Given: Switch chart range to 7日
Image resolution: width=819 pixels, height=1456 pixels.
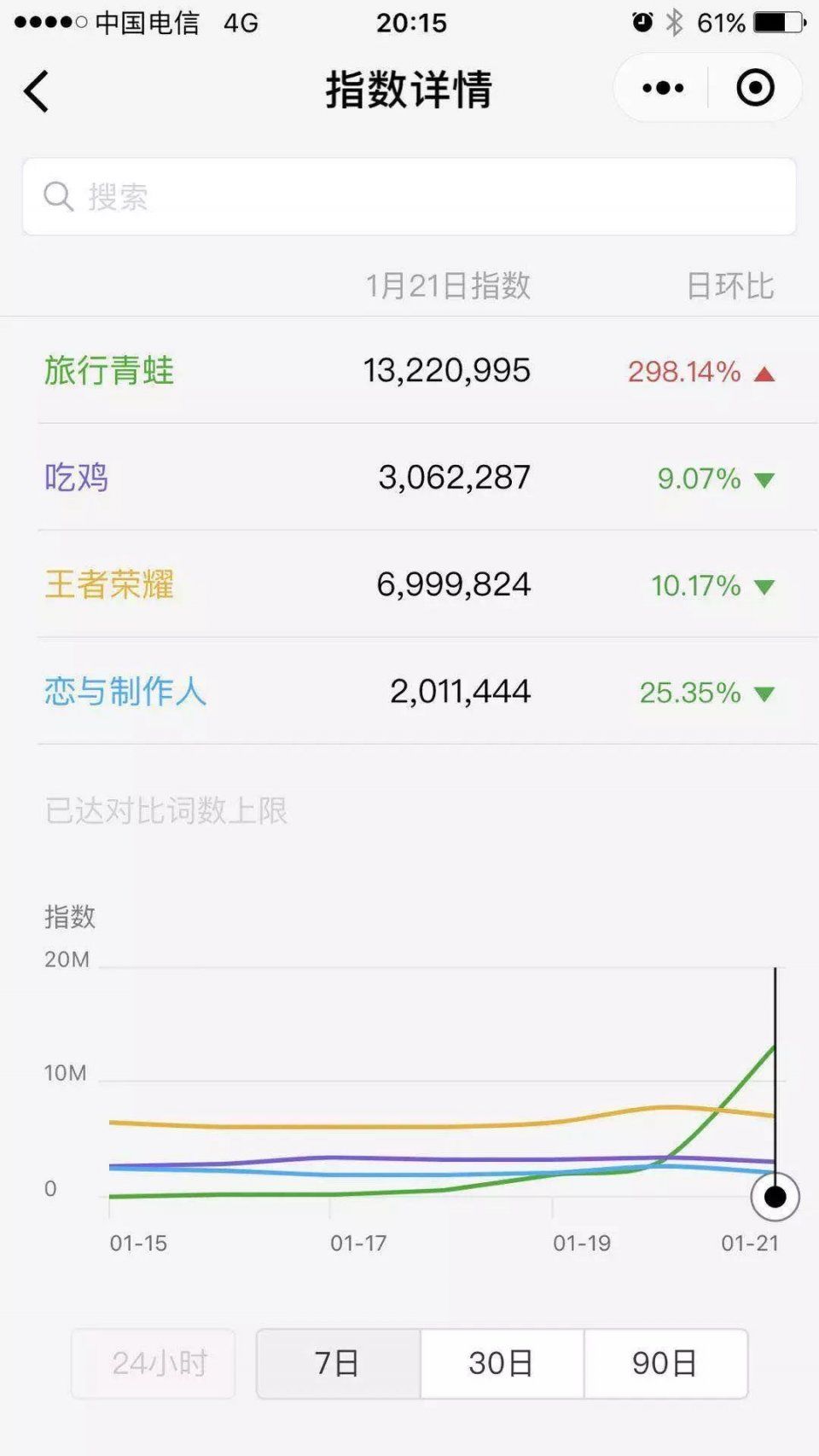Looking at the screenshot, I should (x=338, y=1363).
